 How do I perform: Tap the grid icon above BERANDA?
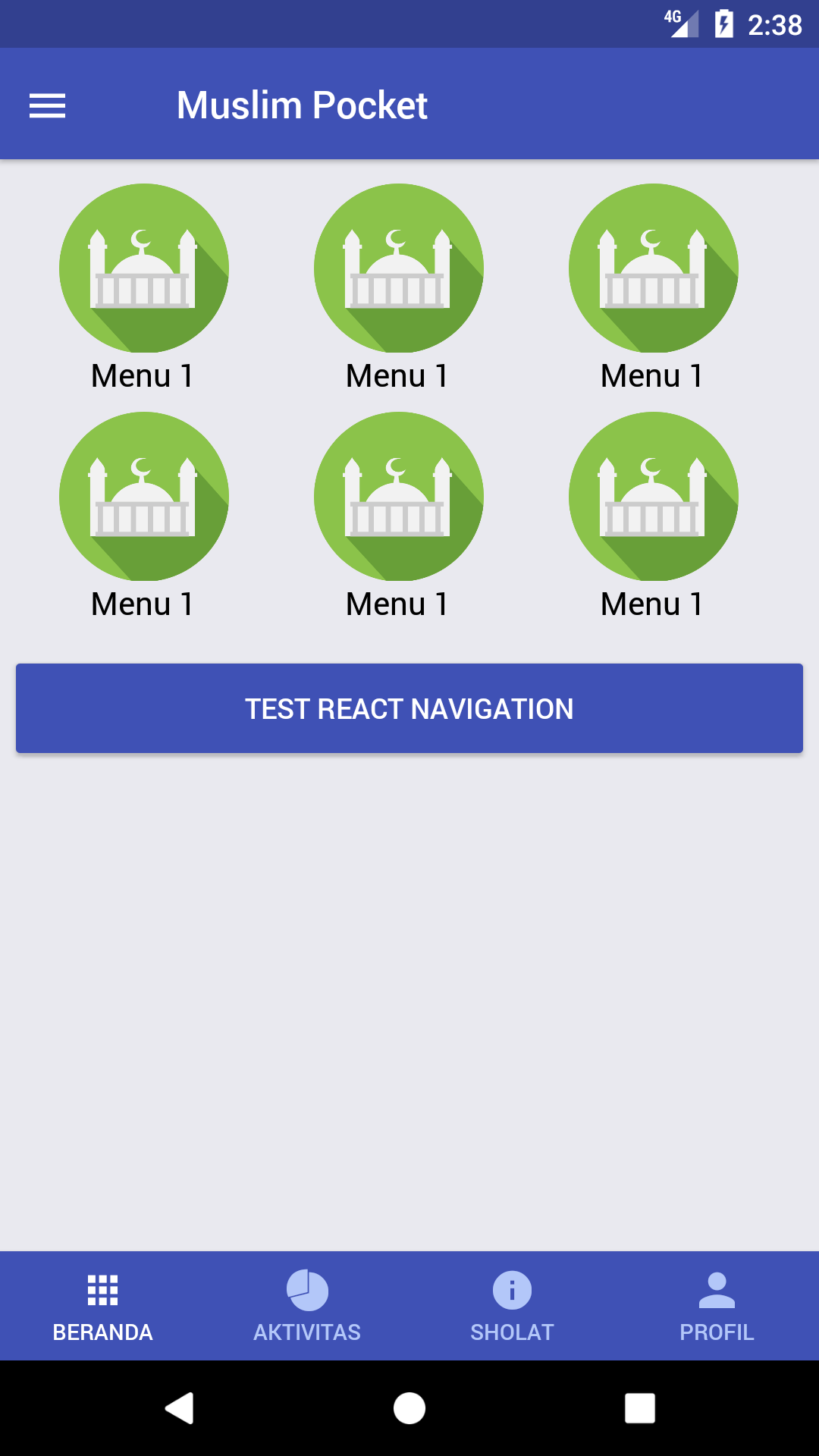tap(102, 1289)
